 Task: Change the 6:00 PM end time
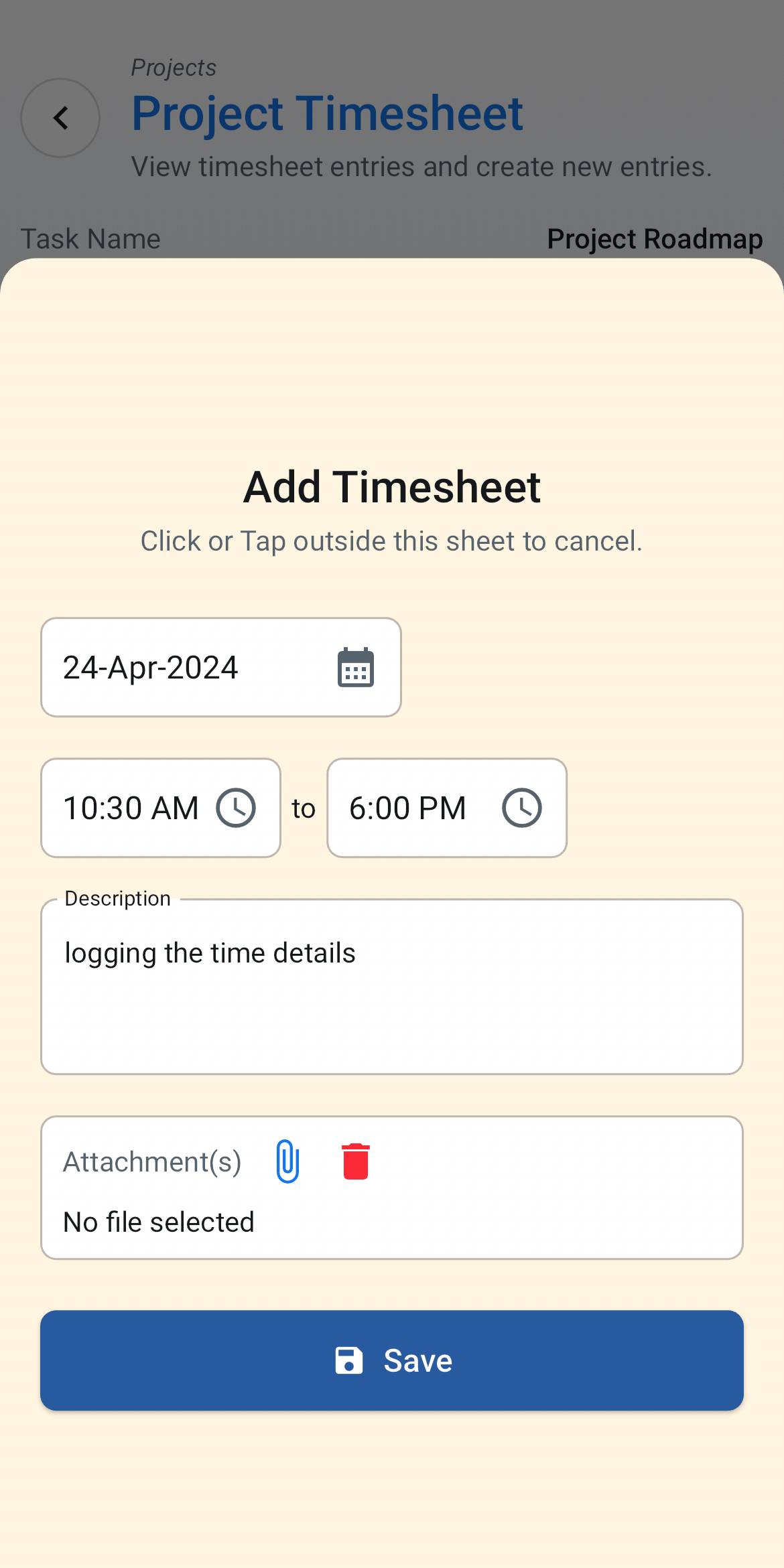pyautogui.click(x=447, y=808)
